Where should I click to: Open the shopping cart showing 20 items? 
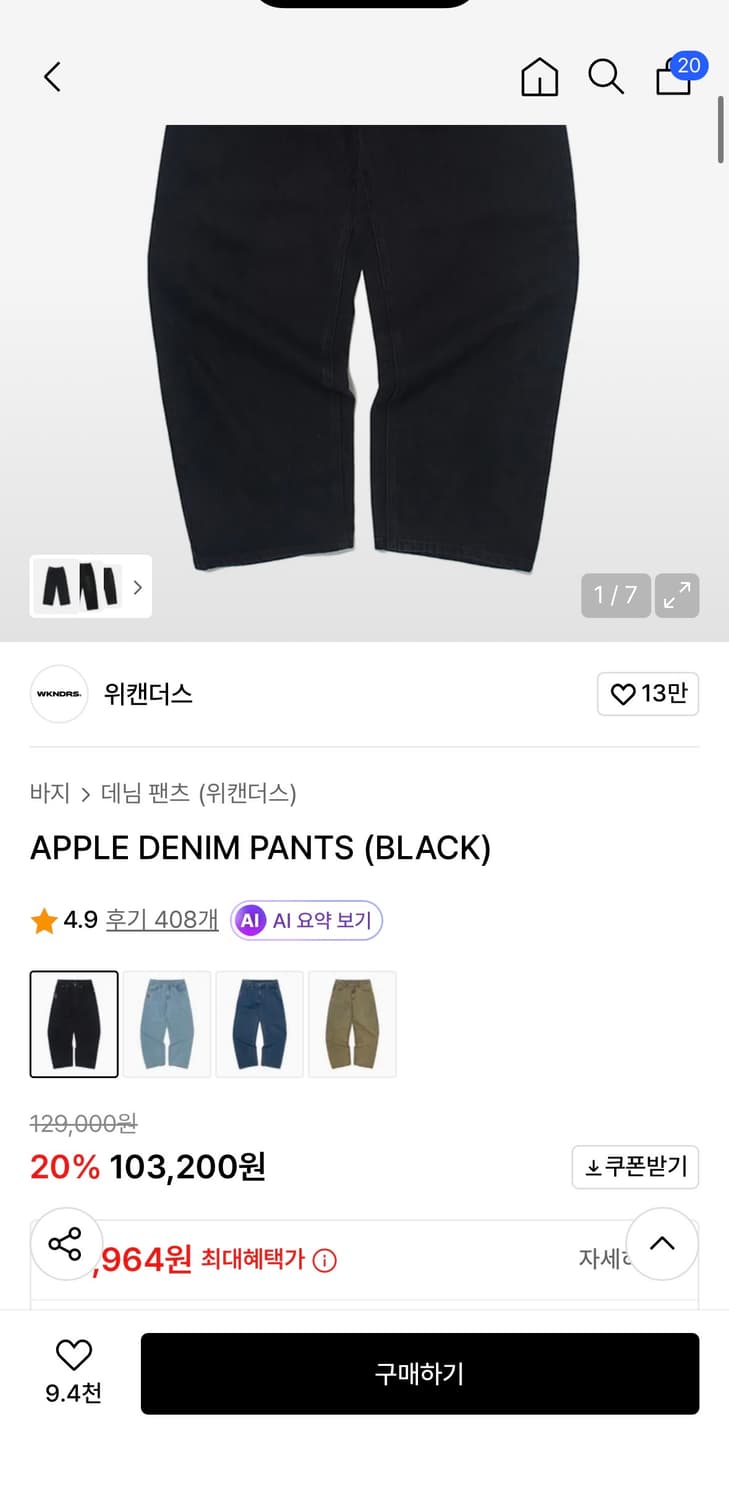click(673, 78)
